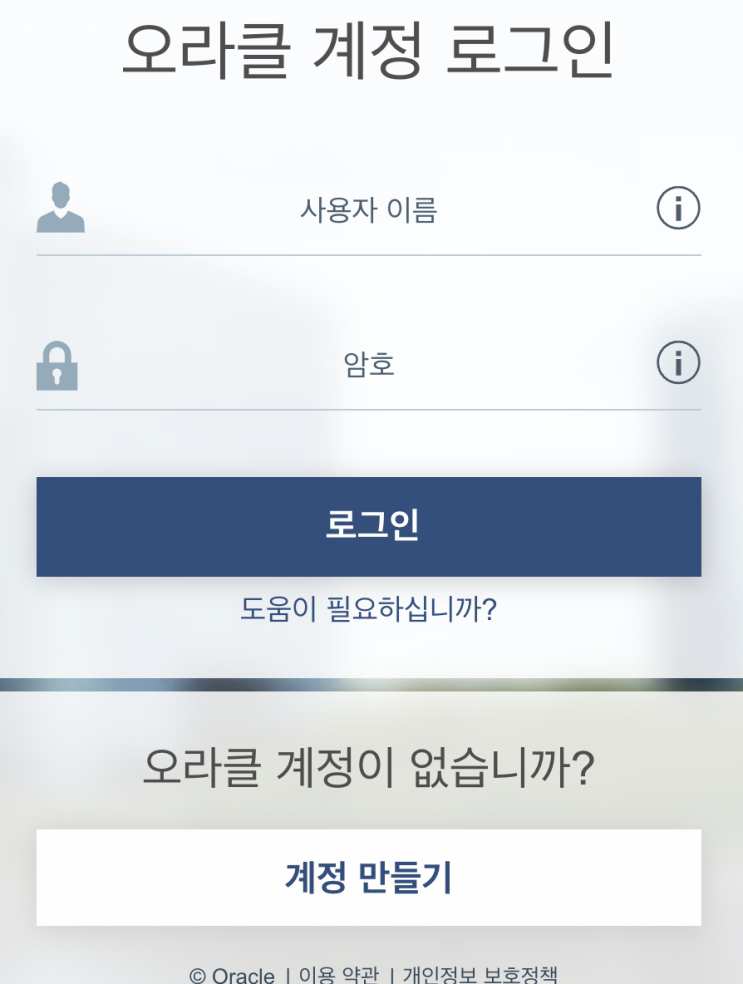Open info icon next to 암호
This screenshot has height=984, width=743.
tap(678, 363)
